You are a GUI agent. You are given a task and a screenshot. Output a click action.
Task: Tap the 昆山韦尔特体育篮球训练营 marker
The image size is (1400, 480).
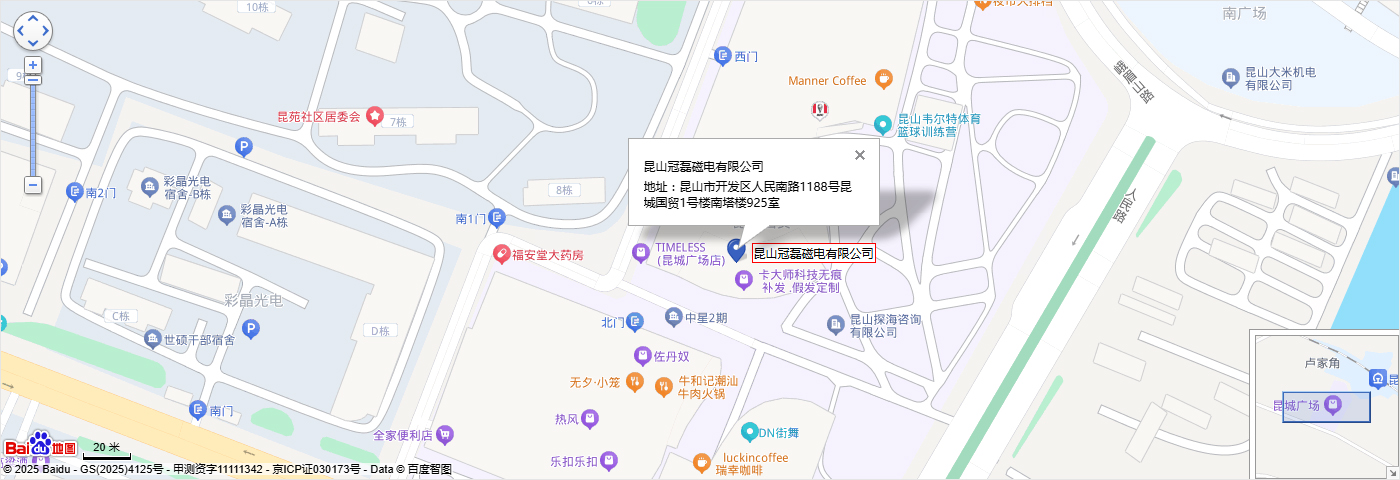click(883, 125)
